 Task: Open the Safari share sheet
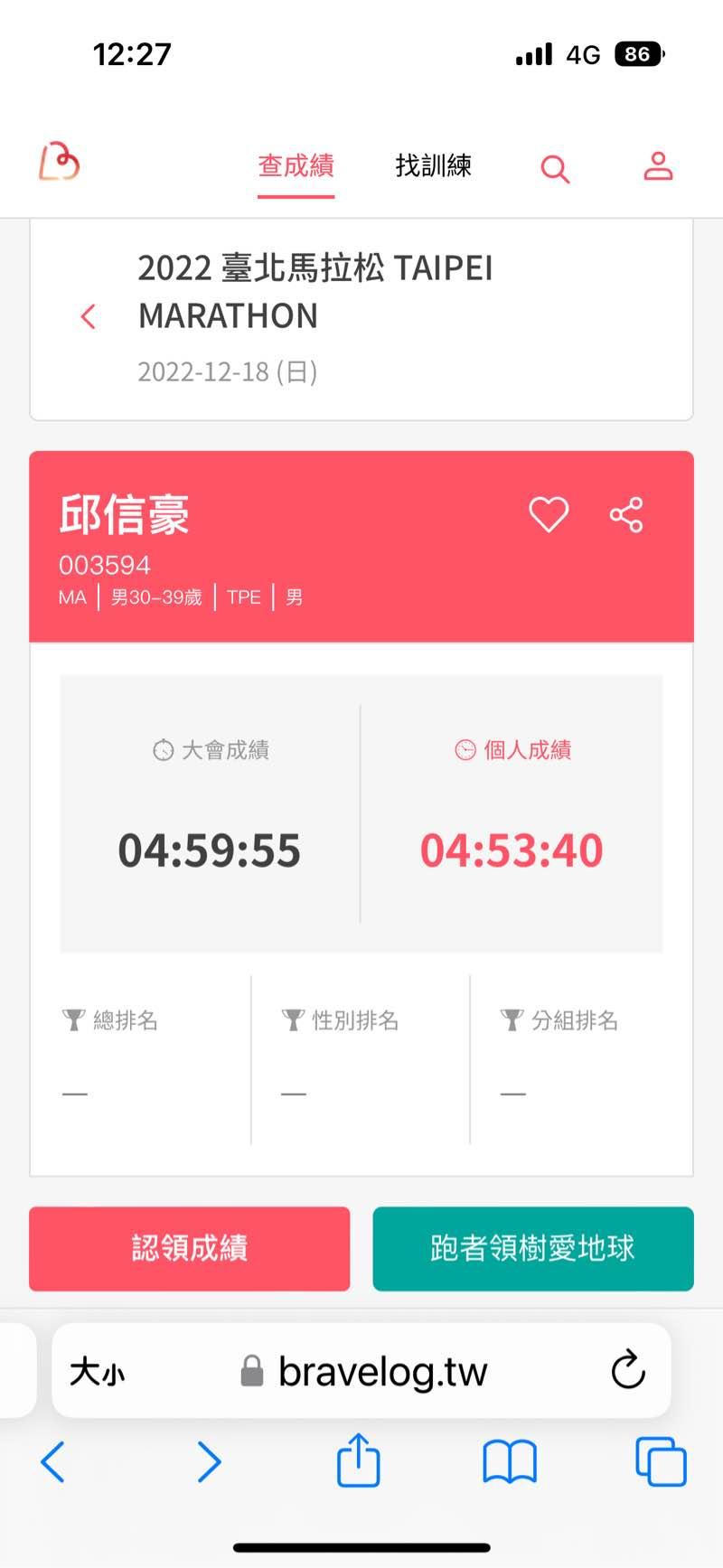point(359,1460)
